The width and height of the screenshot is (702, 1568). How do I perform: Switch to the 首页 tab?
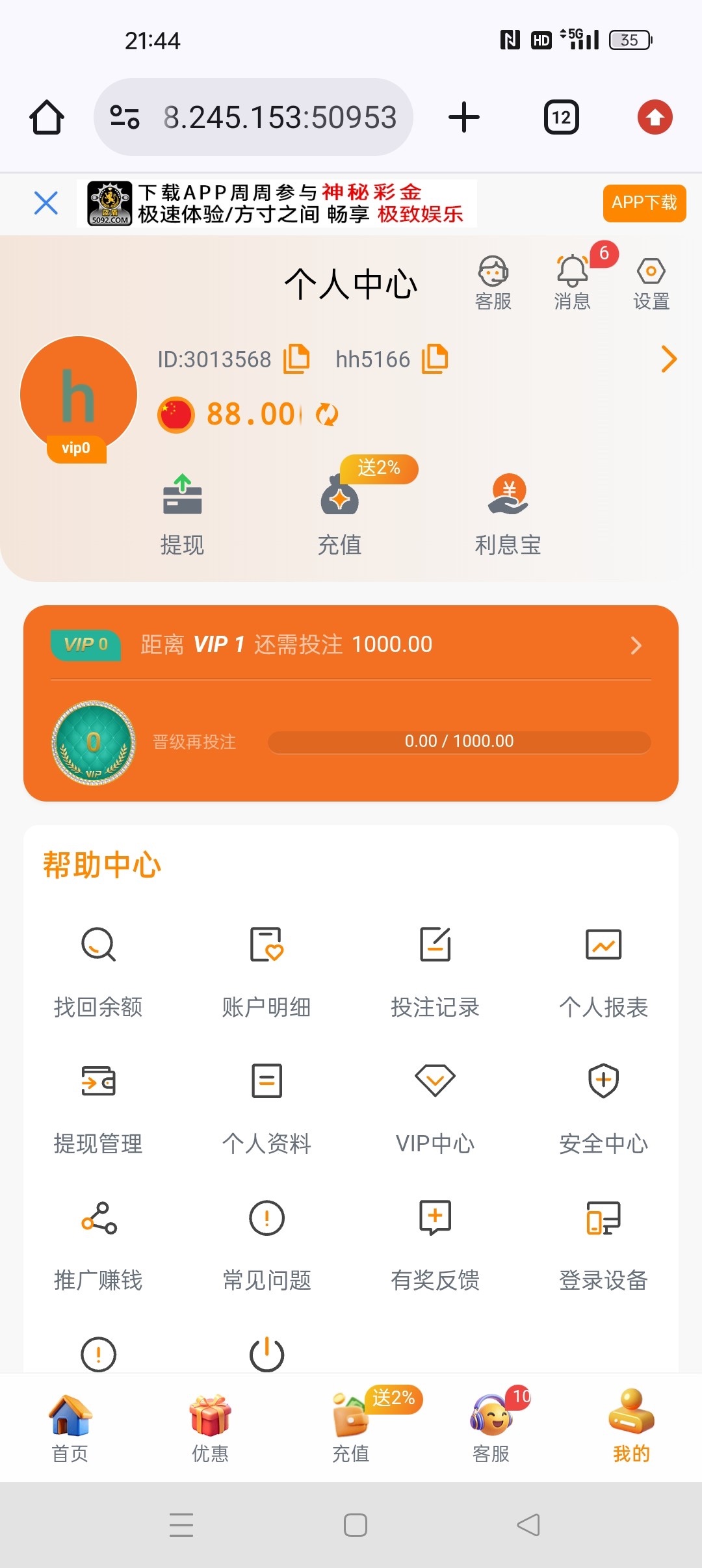click(70, 1428)
